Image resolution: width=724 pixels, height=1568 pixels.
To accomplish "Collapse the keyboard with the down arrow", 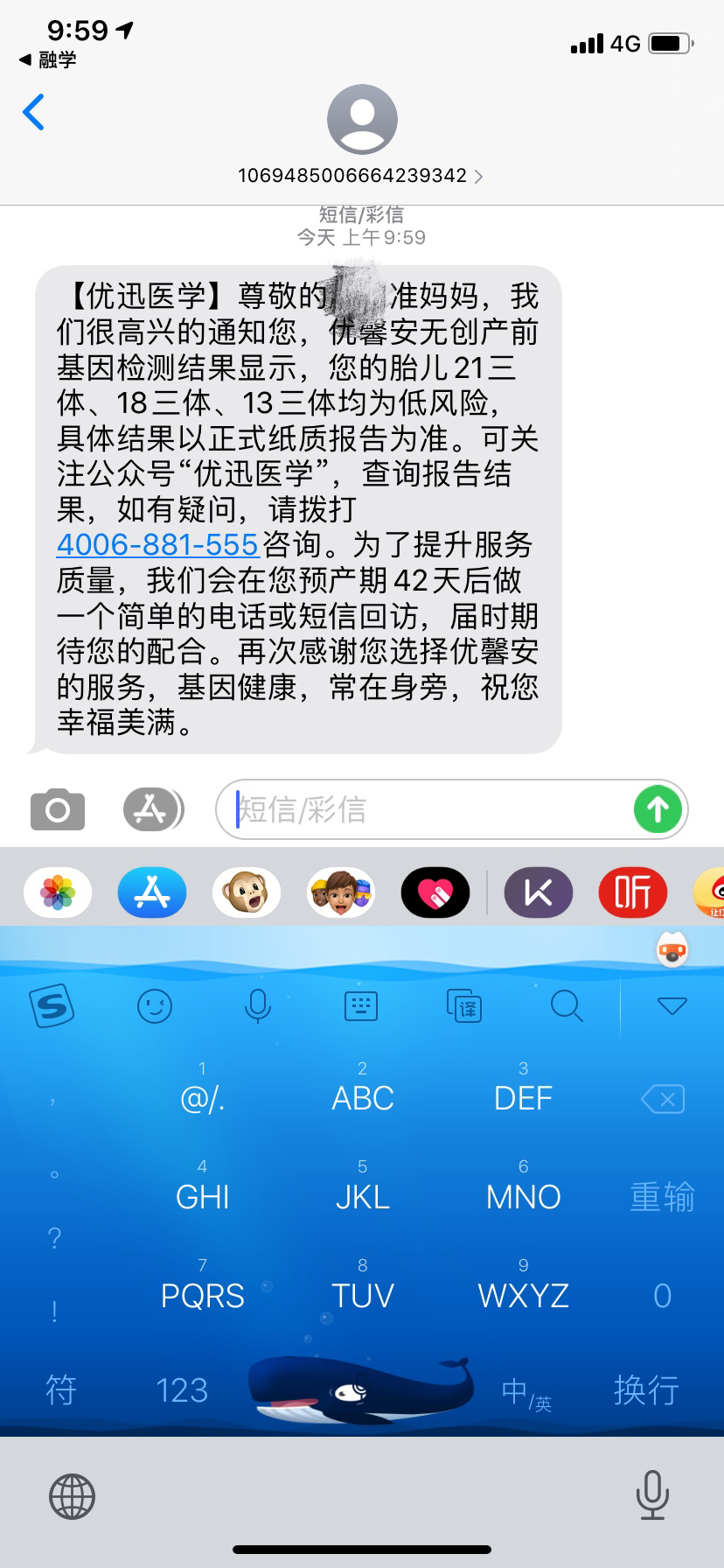I will click(x=672, y=1006).
